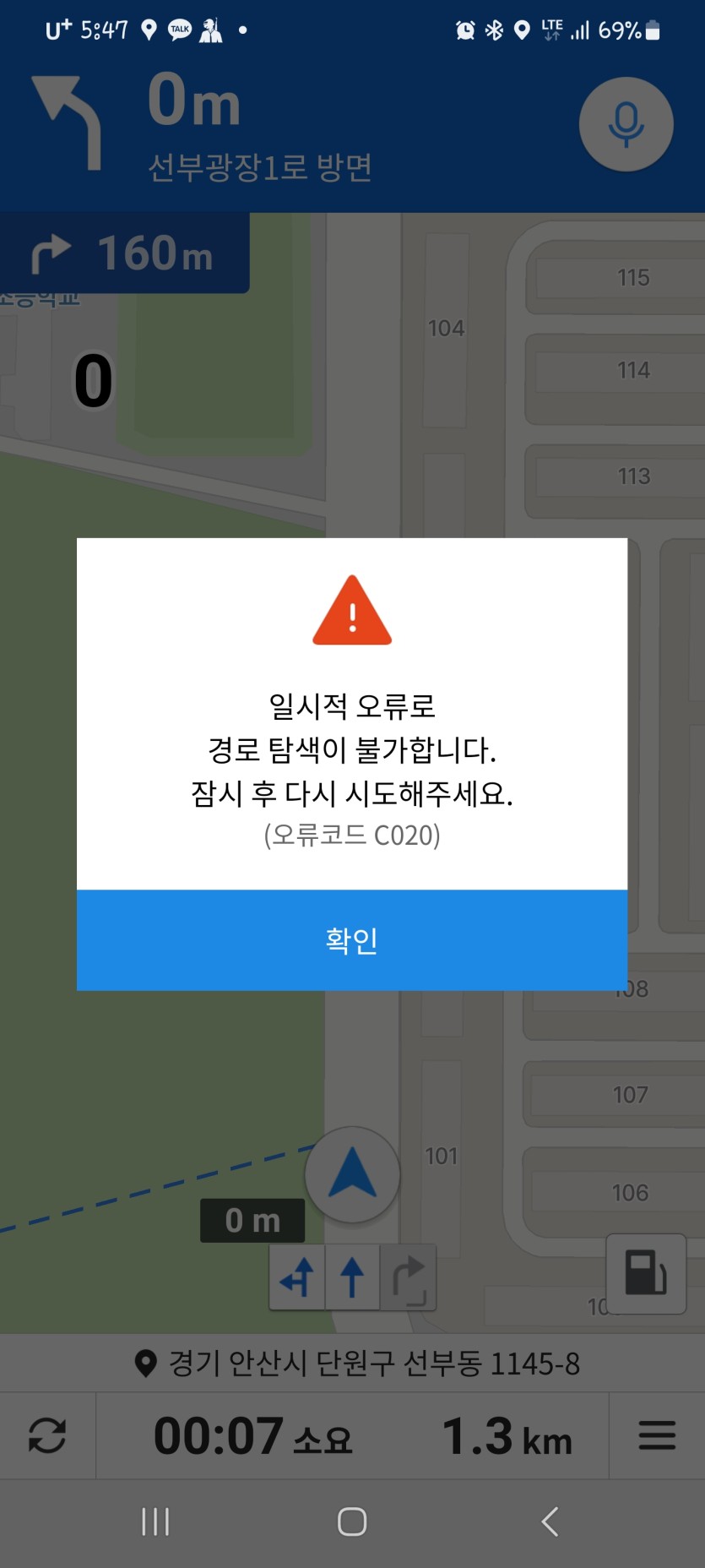Open the recent apps view
This screenshot has height=1568, width=705.
click(x=155, y=1522)
